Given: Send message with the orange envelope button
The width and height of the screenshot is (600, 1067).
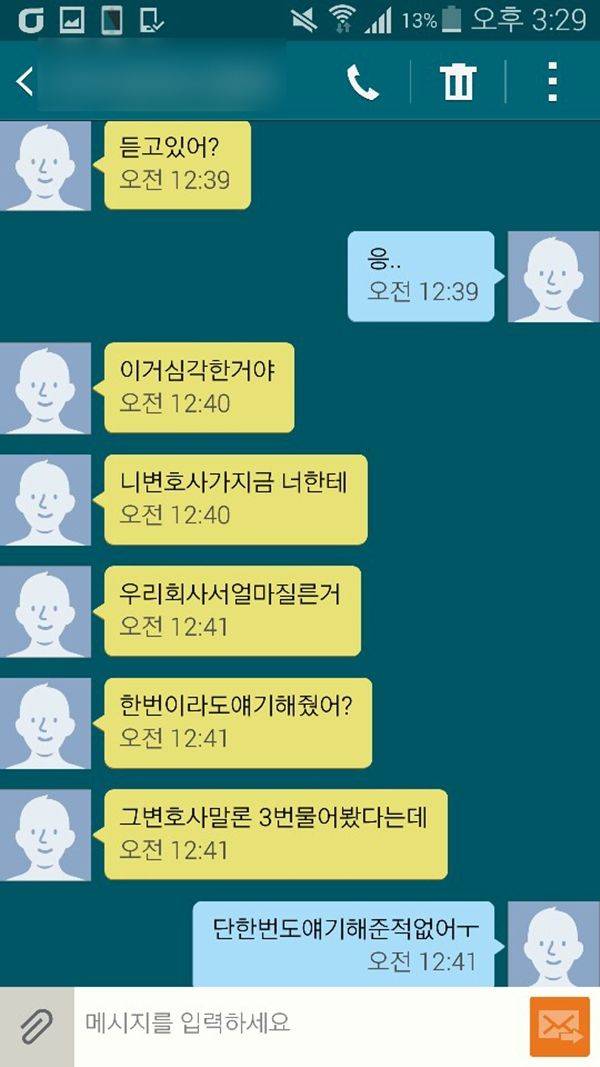Looking at the screenshot, I should pyautogui.click(x=558, y=1026).
